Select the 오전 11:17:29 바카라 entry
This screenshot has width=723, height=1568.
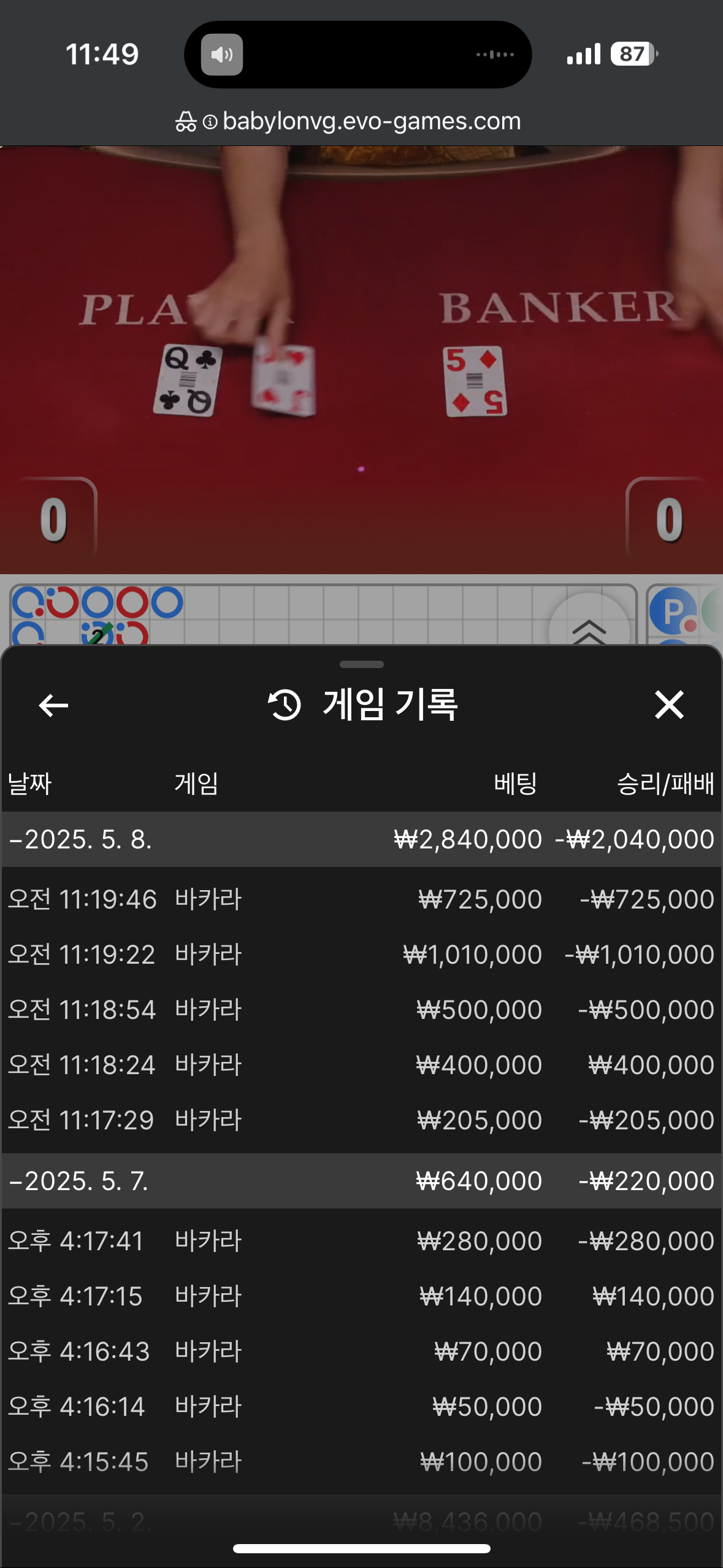(x=361, y=1120)
